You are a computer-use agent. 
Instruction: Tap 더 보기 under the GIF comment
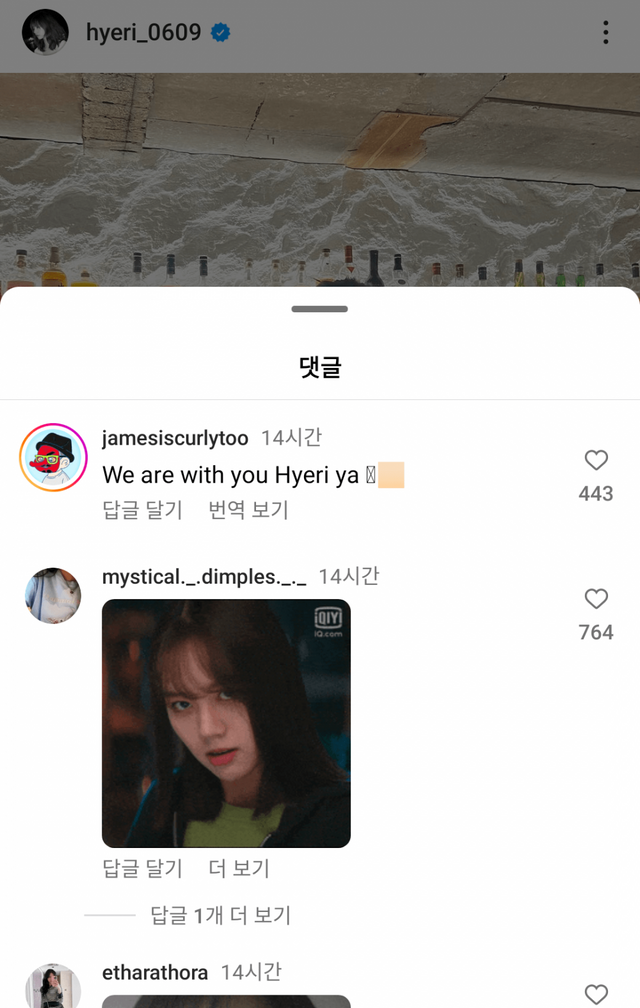click(239, 869)
